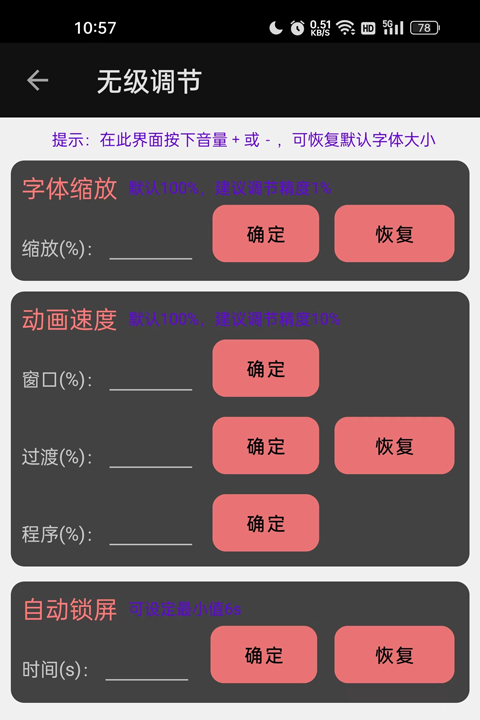Confirm window animation speed with 确定
Viewport: 480px width, 720px height.
click(265, 368)
